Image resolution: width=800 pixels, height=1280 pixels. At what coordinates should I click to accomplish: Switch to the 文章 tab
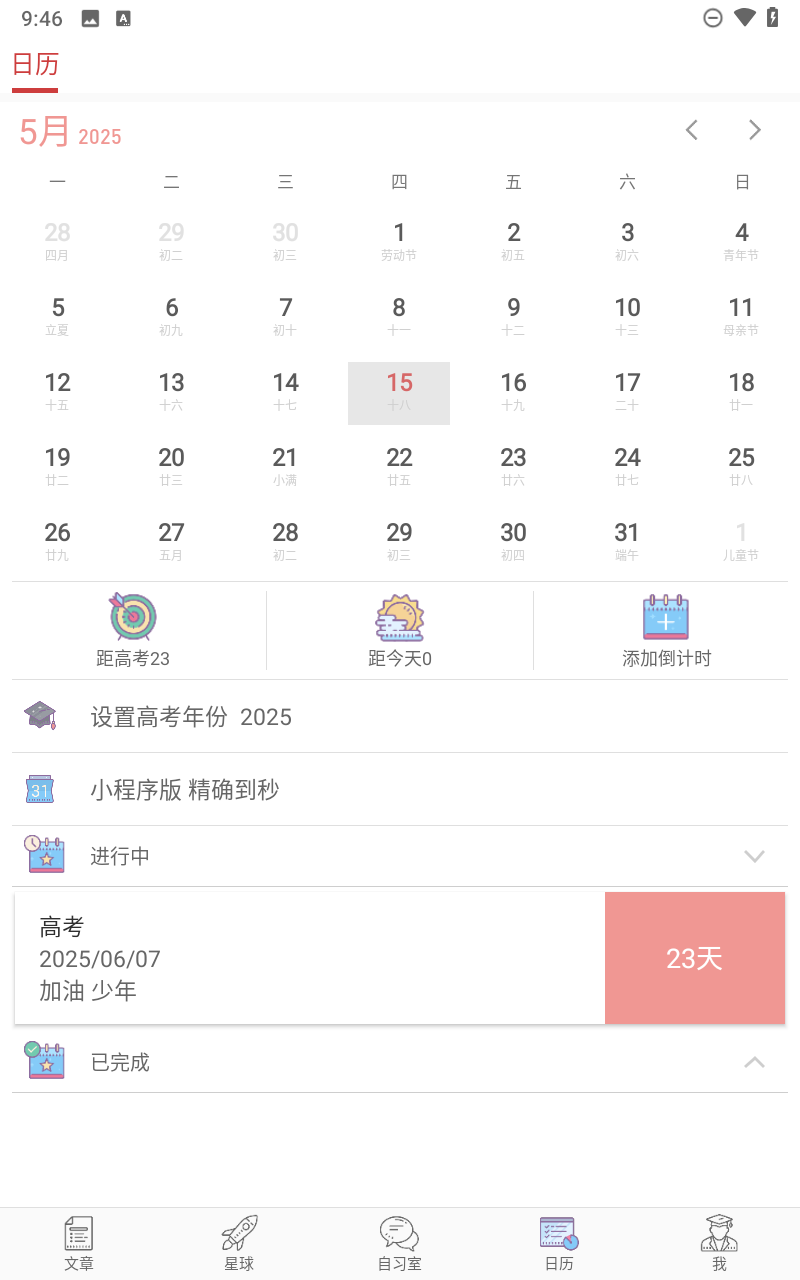tap(79, 1244)
